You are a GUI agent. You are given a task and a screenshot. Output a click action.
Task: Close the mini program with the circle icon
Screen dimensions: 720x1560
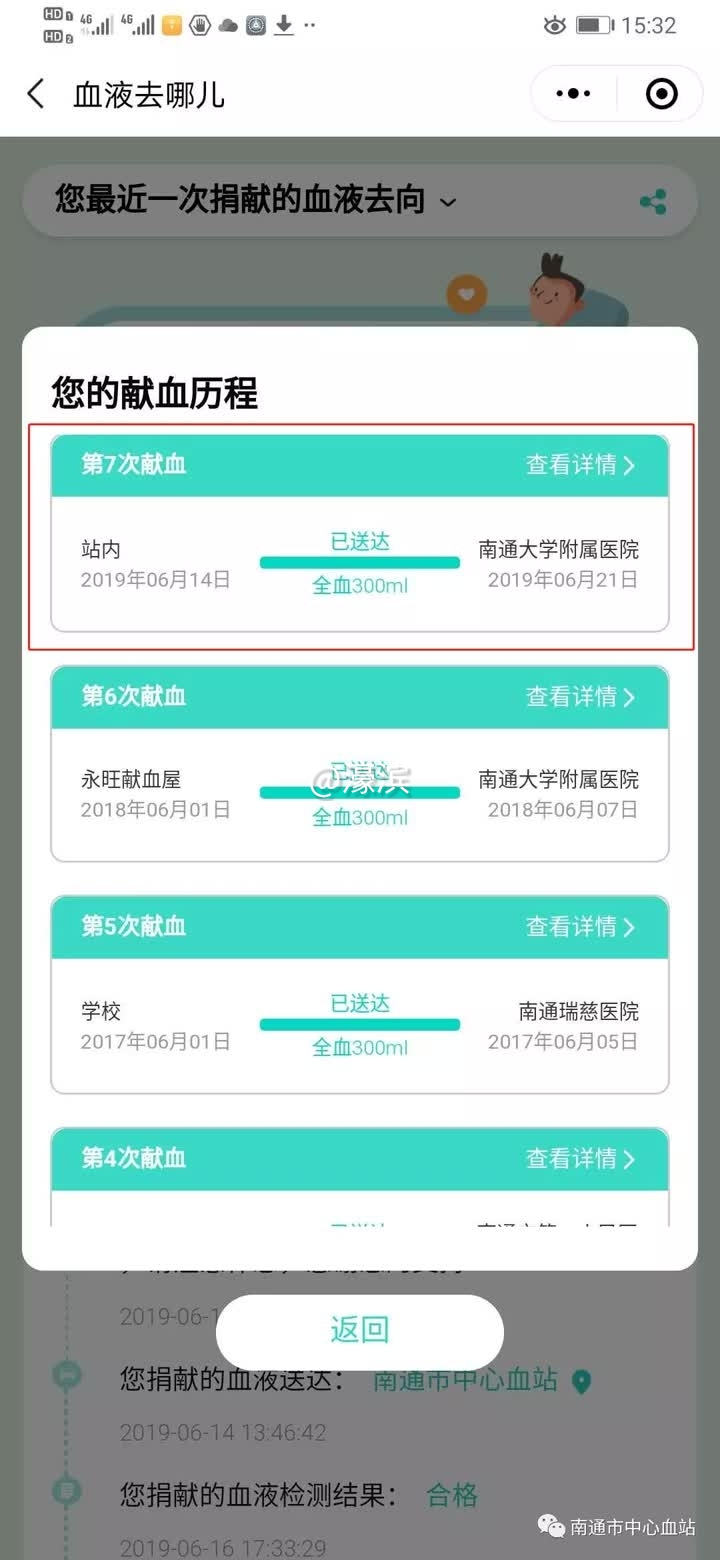[x=661, y=95]
